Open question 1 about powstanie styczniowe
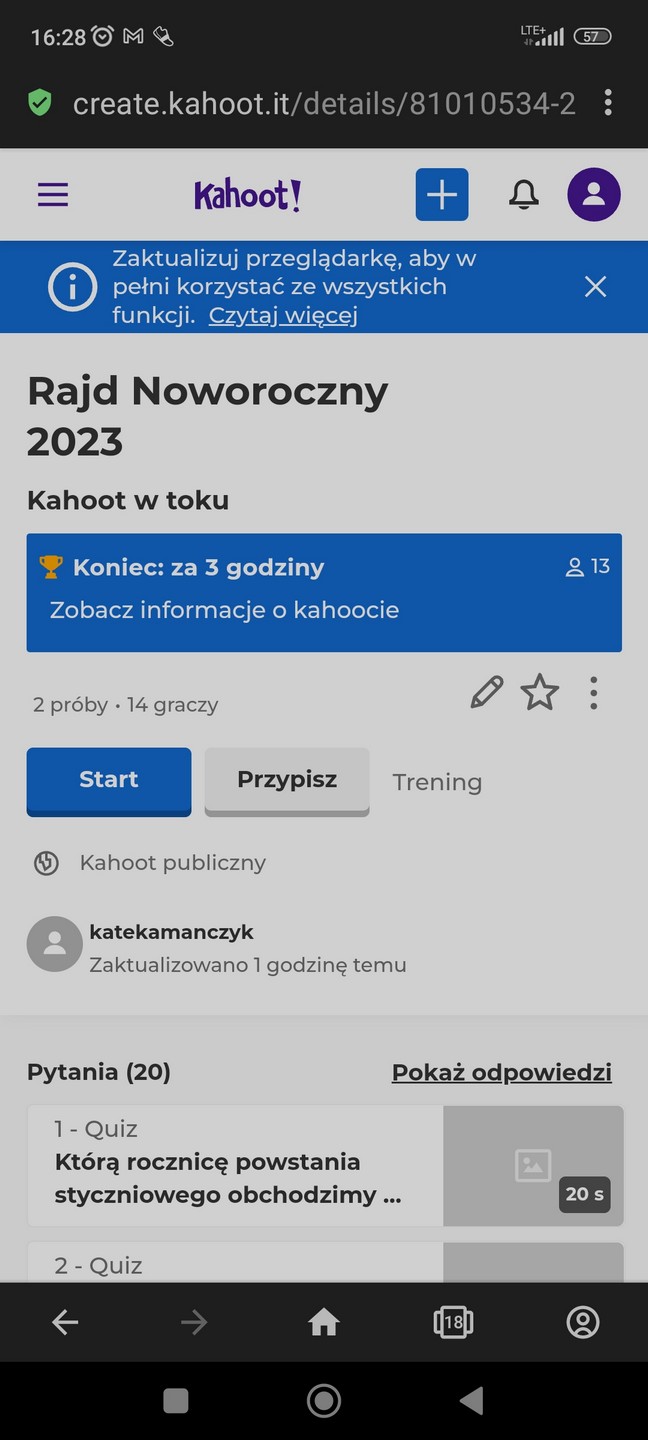 pos(325,1166)
